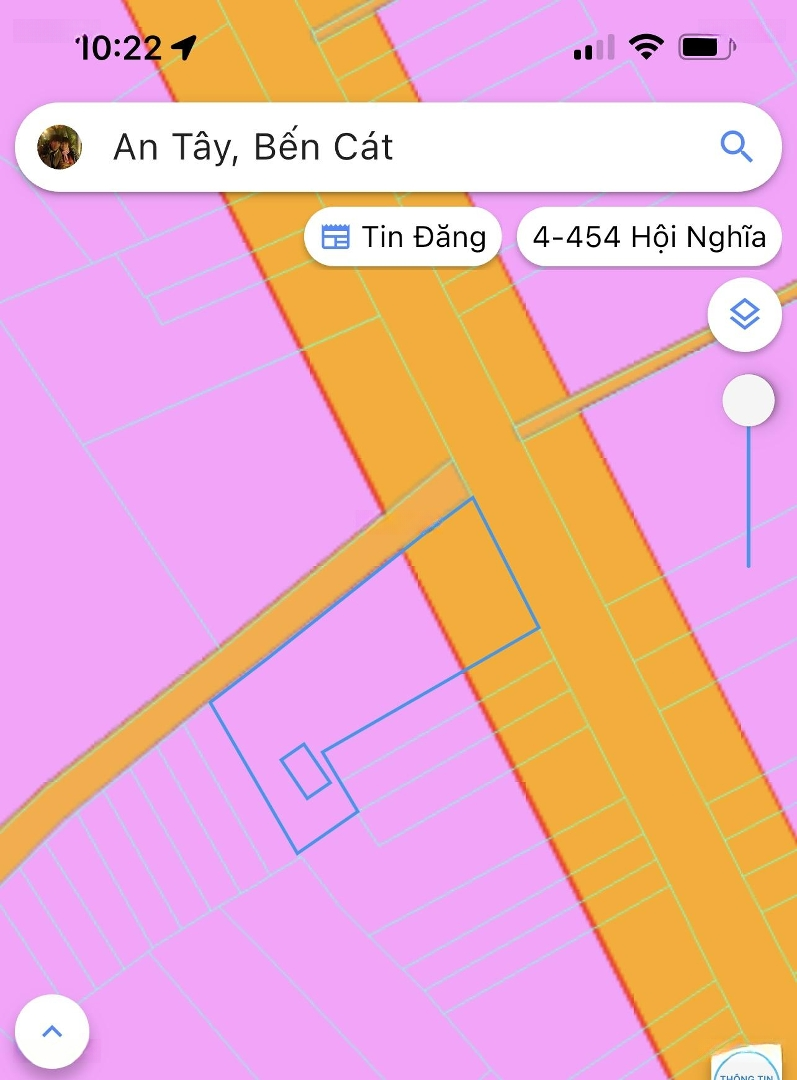
Task: Tap the battery indicator
Action: click(x=707, y=45)
